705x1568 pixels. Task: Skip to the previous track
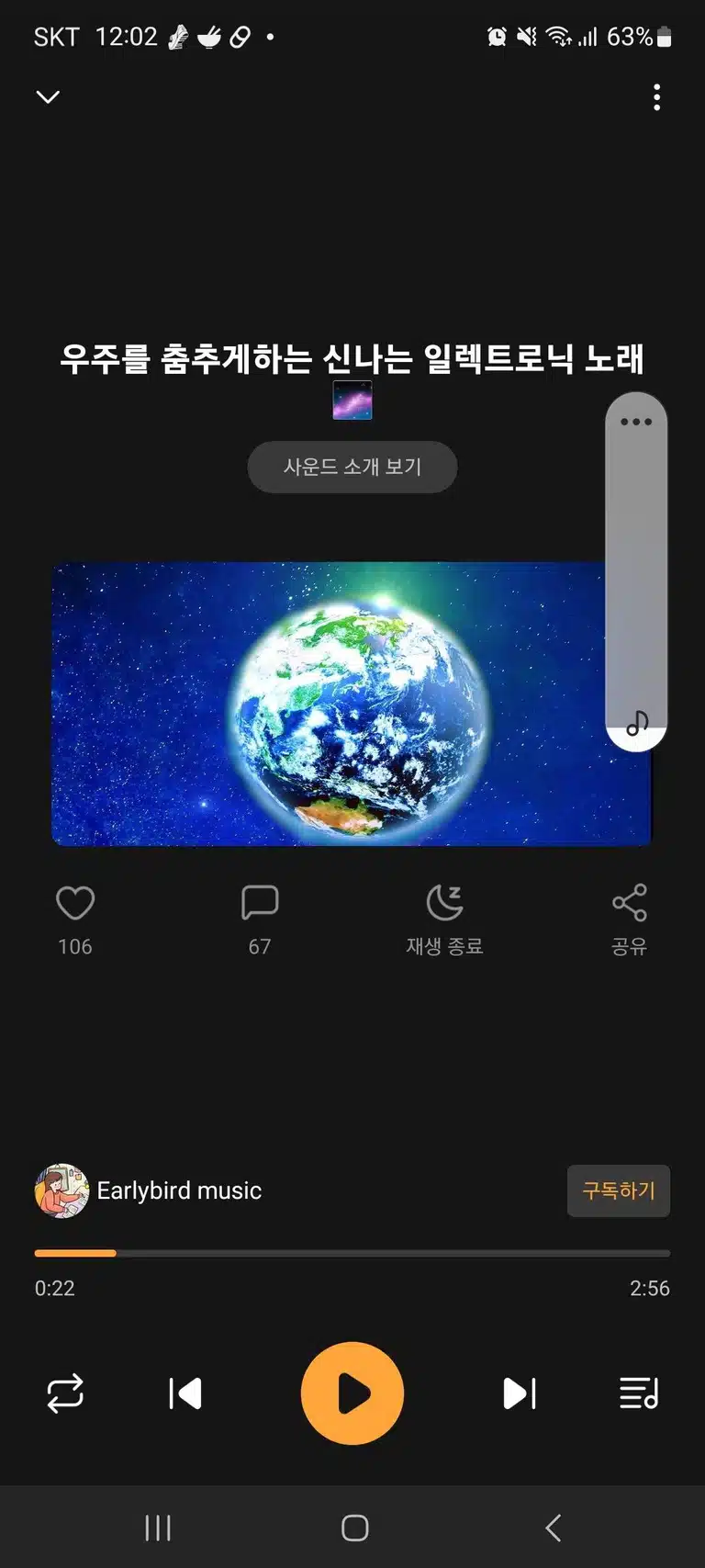click(185, 1393)
